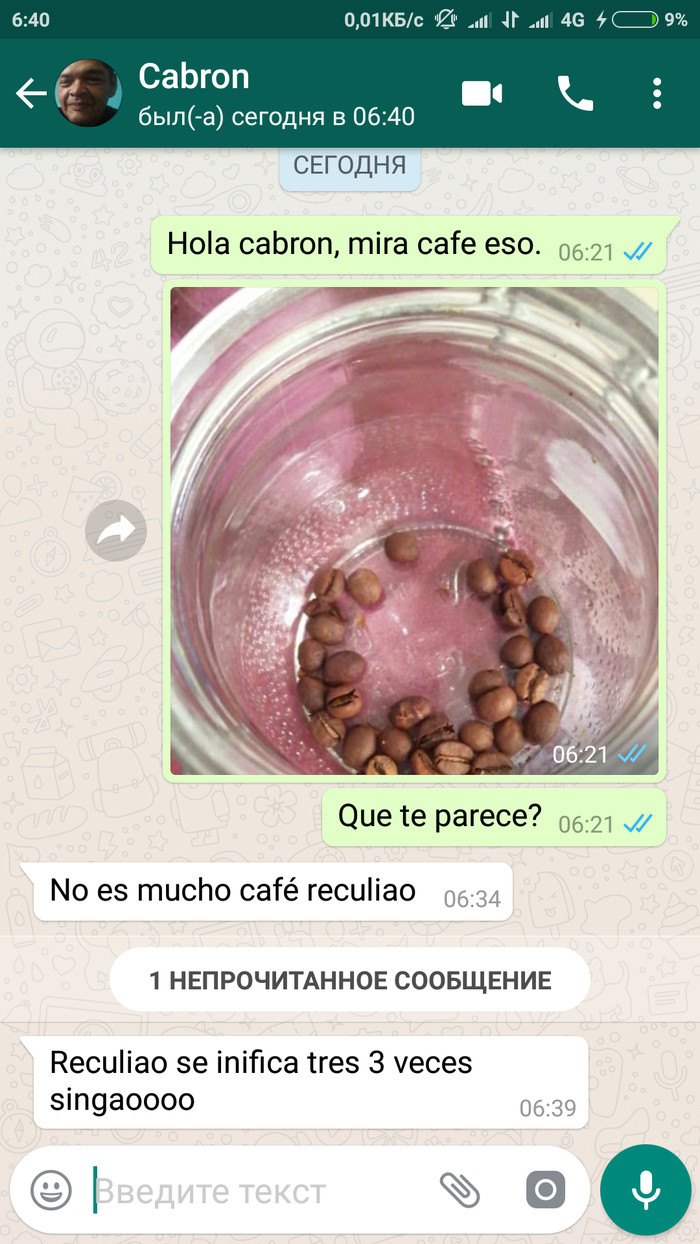
Task: Forward the coffee beans photo
Action: coord(116,531)
